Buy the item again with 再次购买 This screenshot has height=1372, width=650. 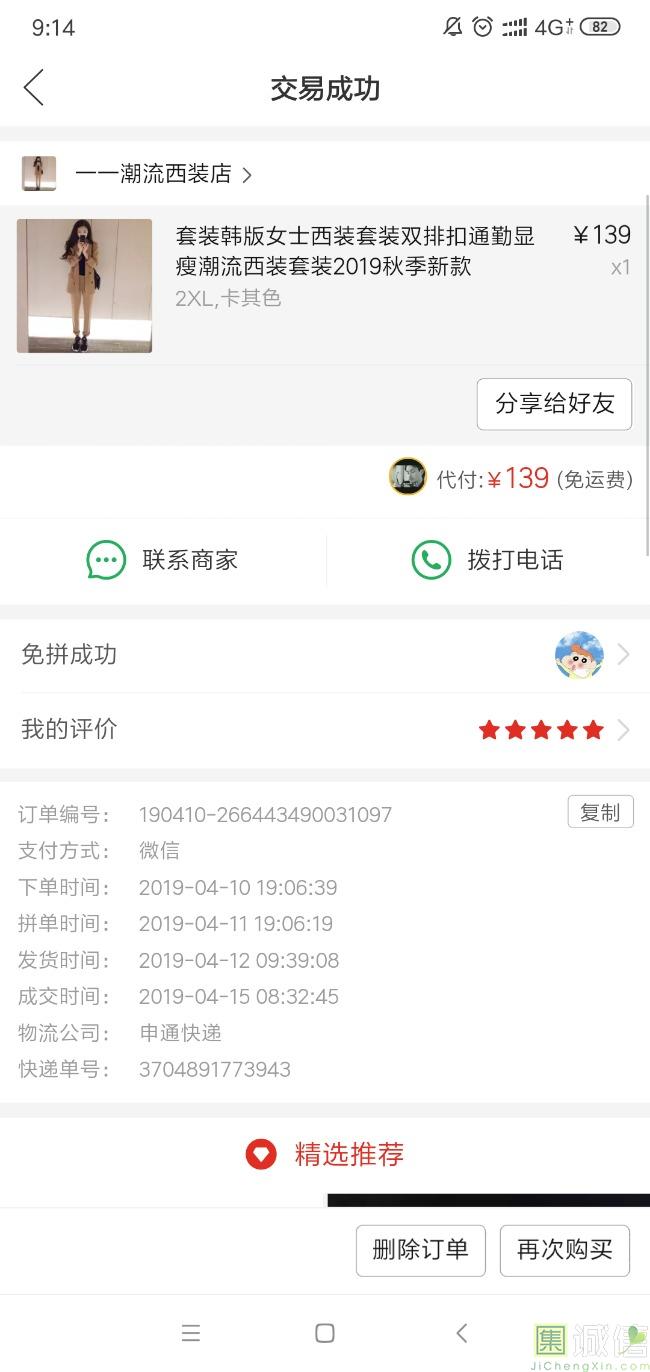(564, 1250)
